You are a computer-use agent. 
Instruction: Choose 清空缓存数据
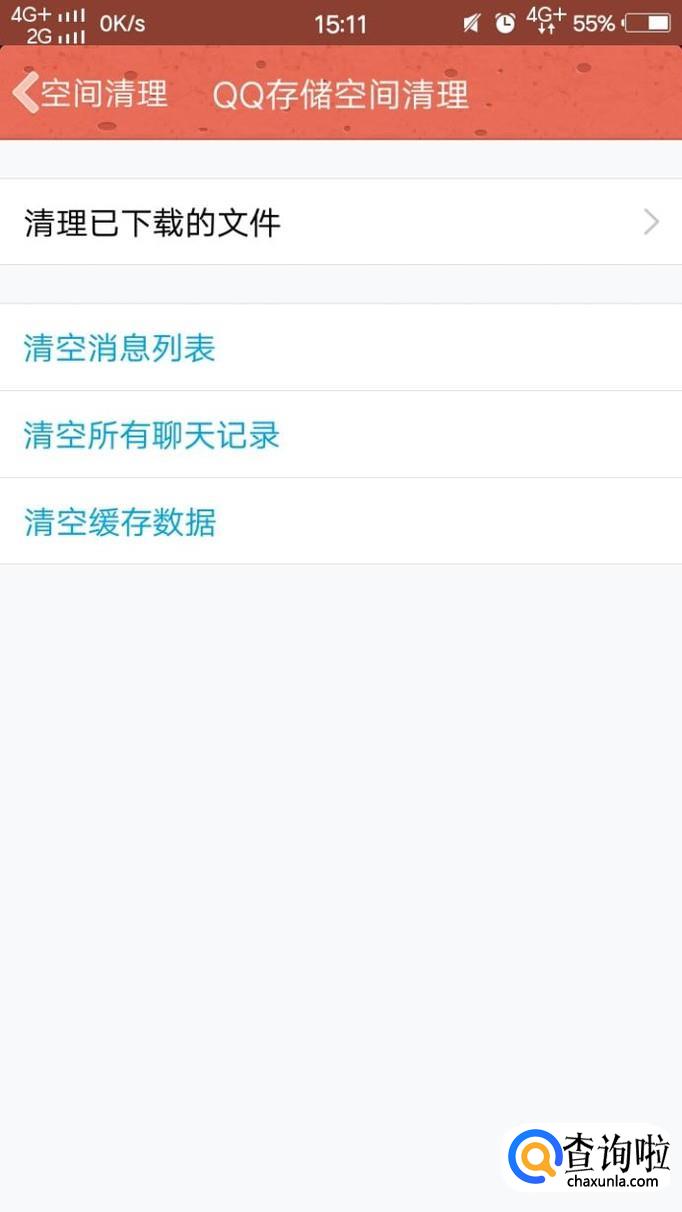pos(120,522)
